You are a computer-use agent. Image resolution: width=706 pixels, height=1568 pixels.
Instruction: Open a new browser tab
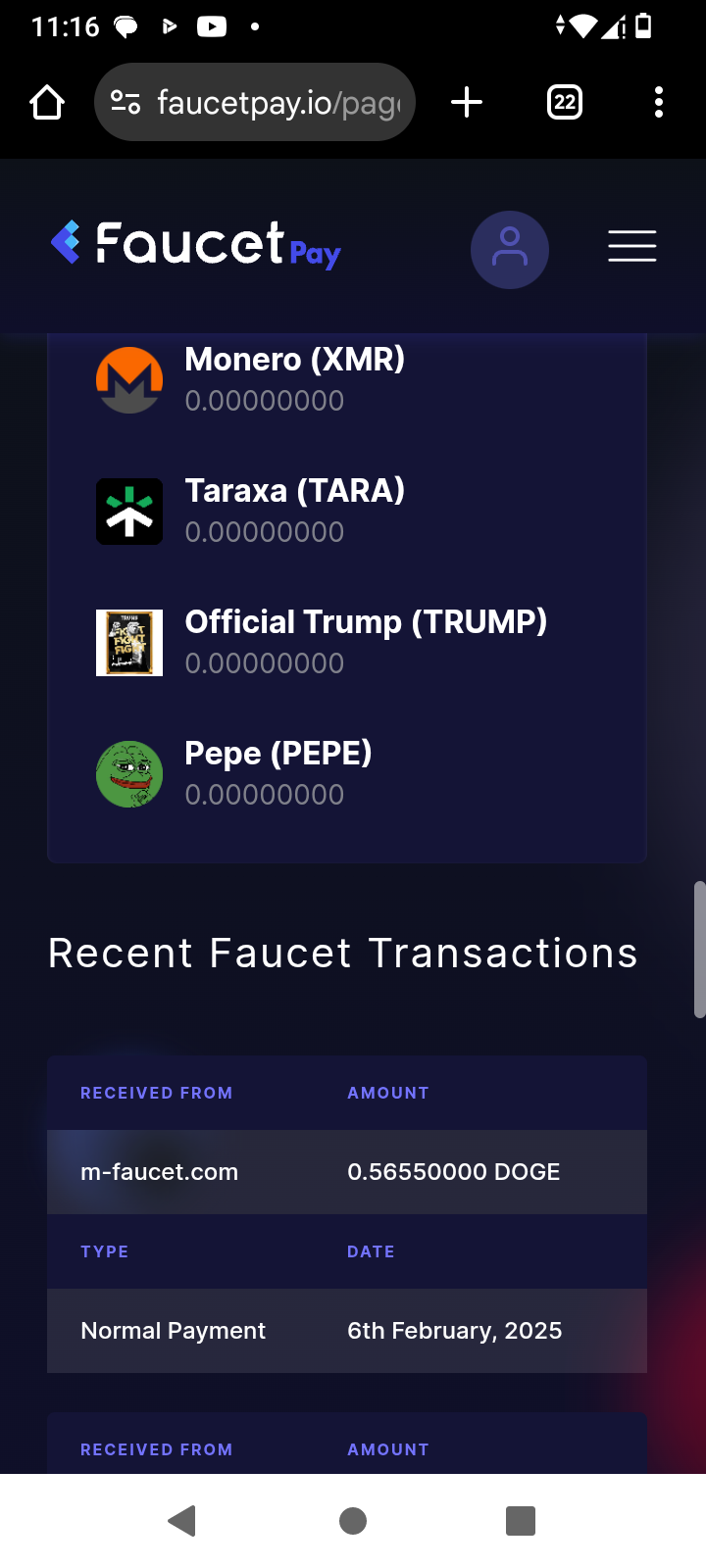pyautogui.click(x=467, y=102)
